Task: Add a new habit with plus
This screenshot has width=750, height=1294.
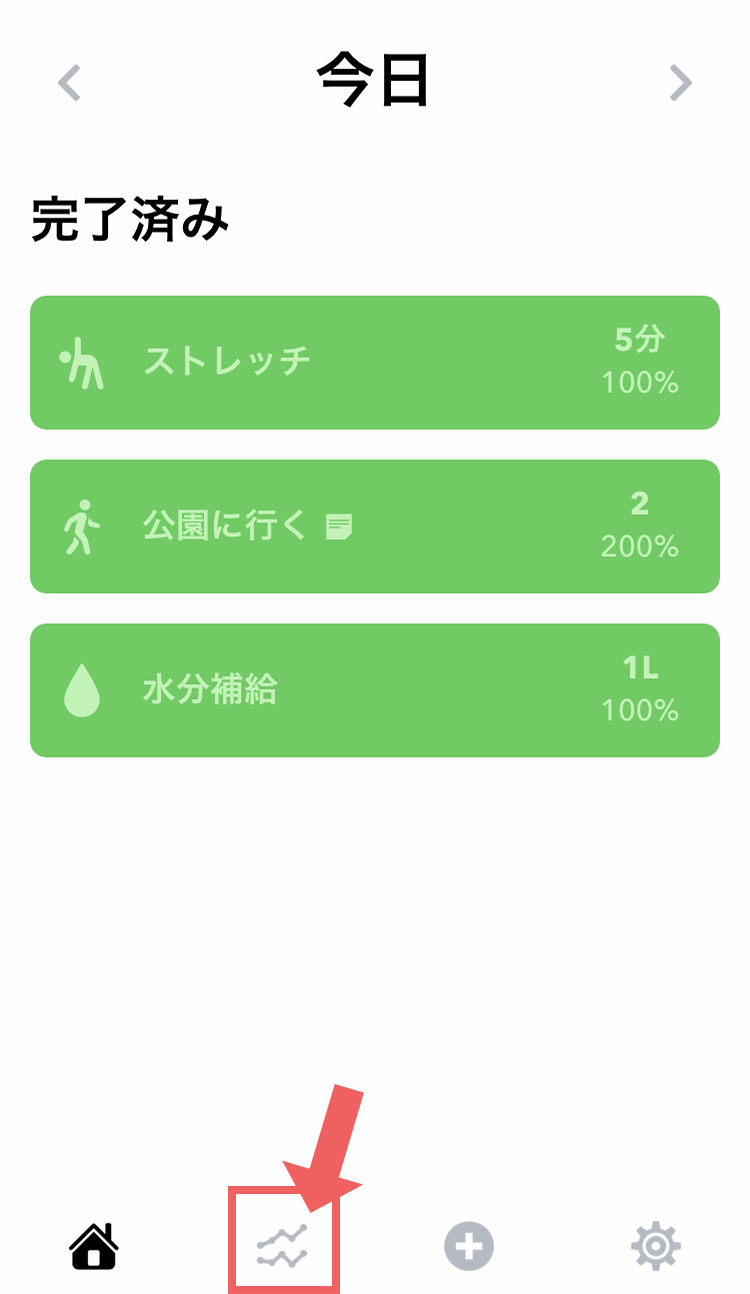Action: pos(469,1247)
